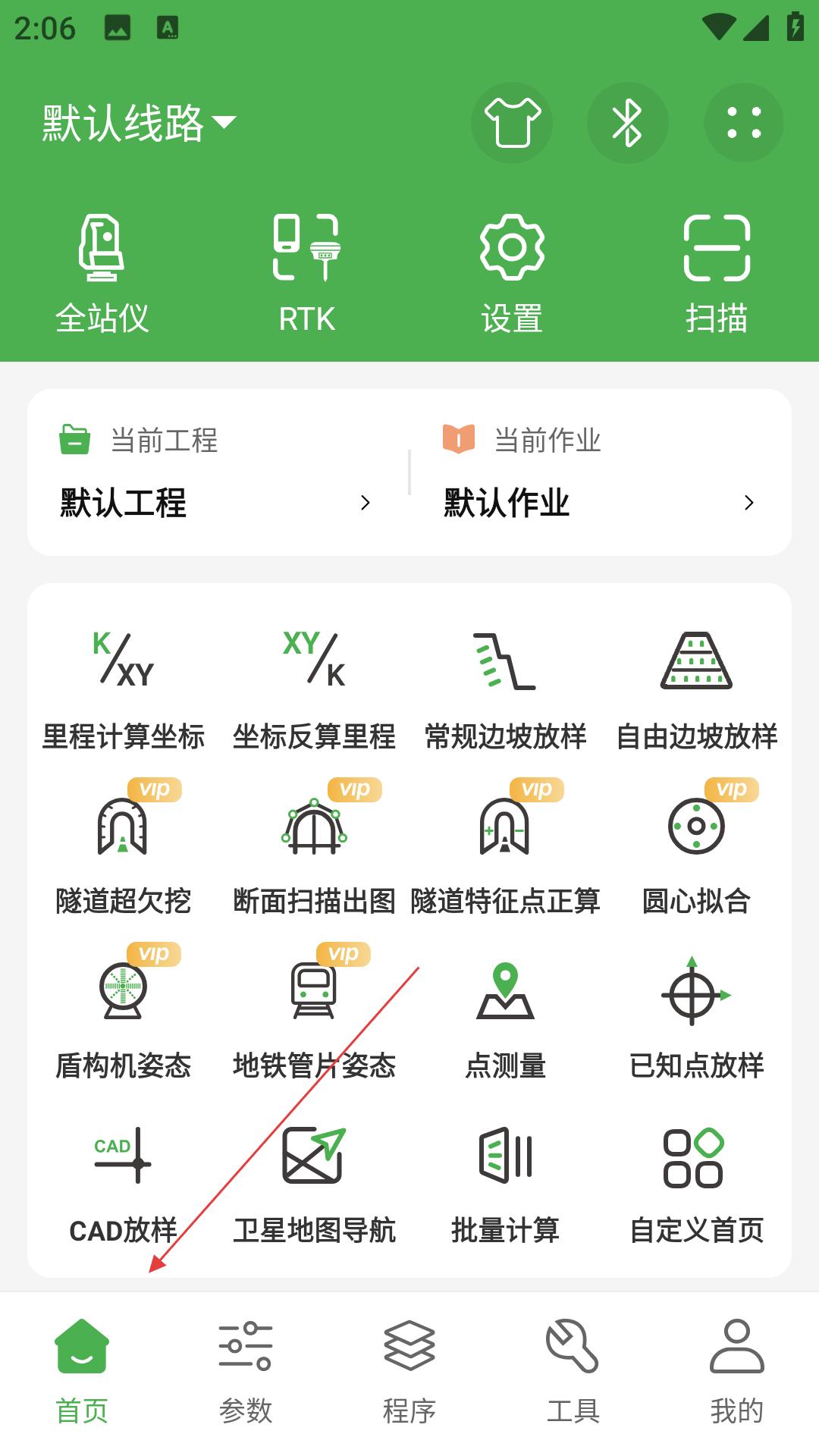The image size is (819, 1456).
Task: Open the shirt theme icon
Action: [512, 123]
